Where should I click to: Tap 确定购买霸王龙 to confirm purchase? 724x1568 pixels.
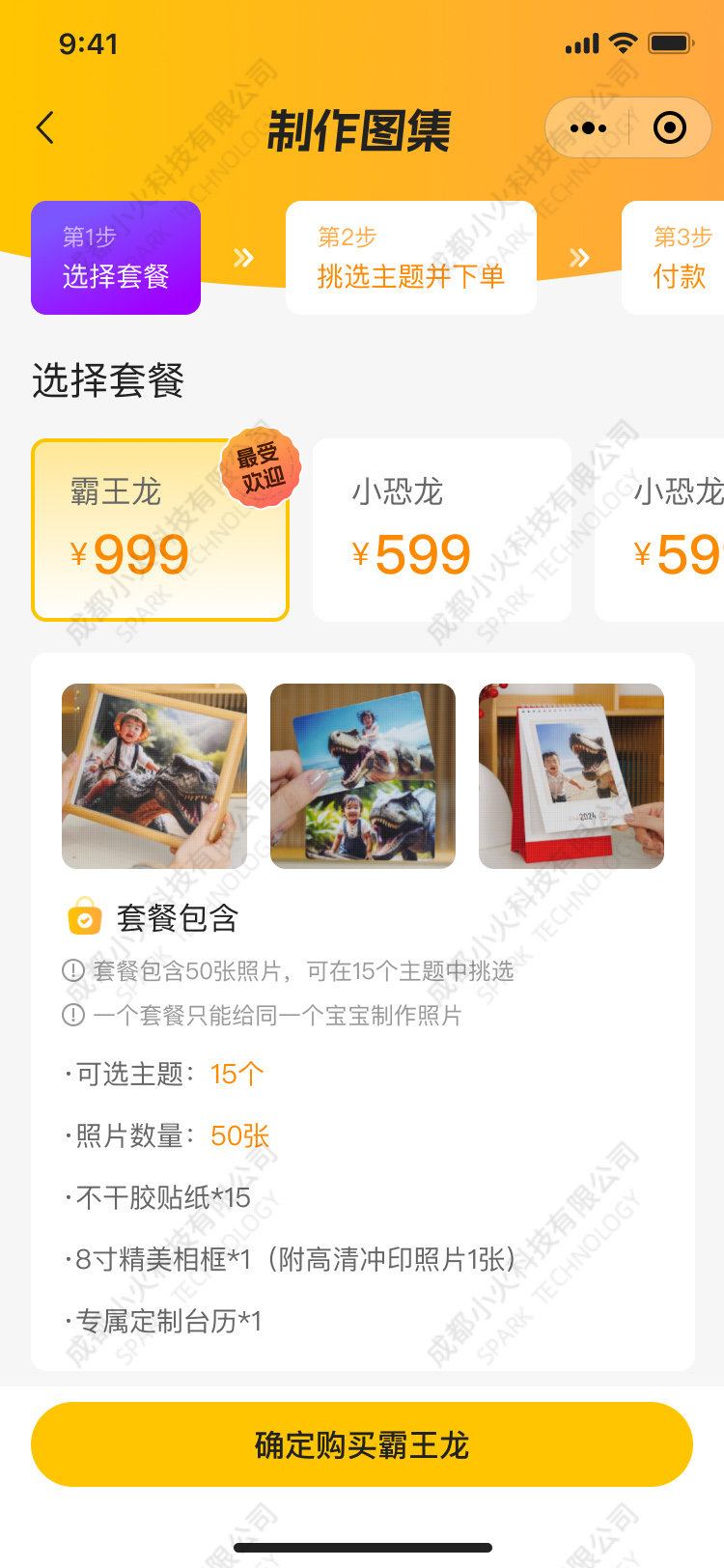coord(362,1444)
